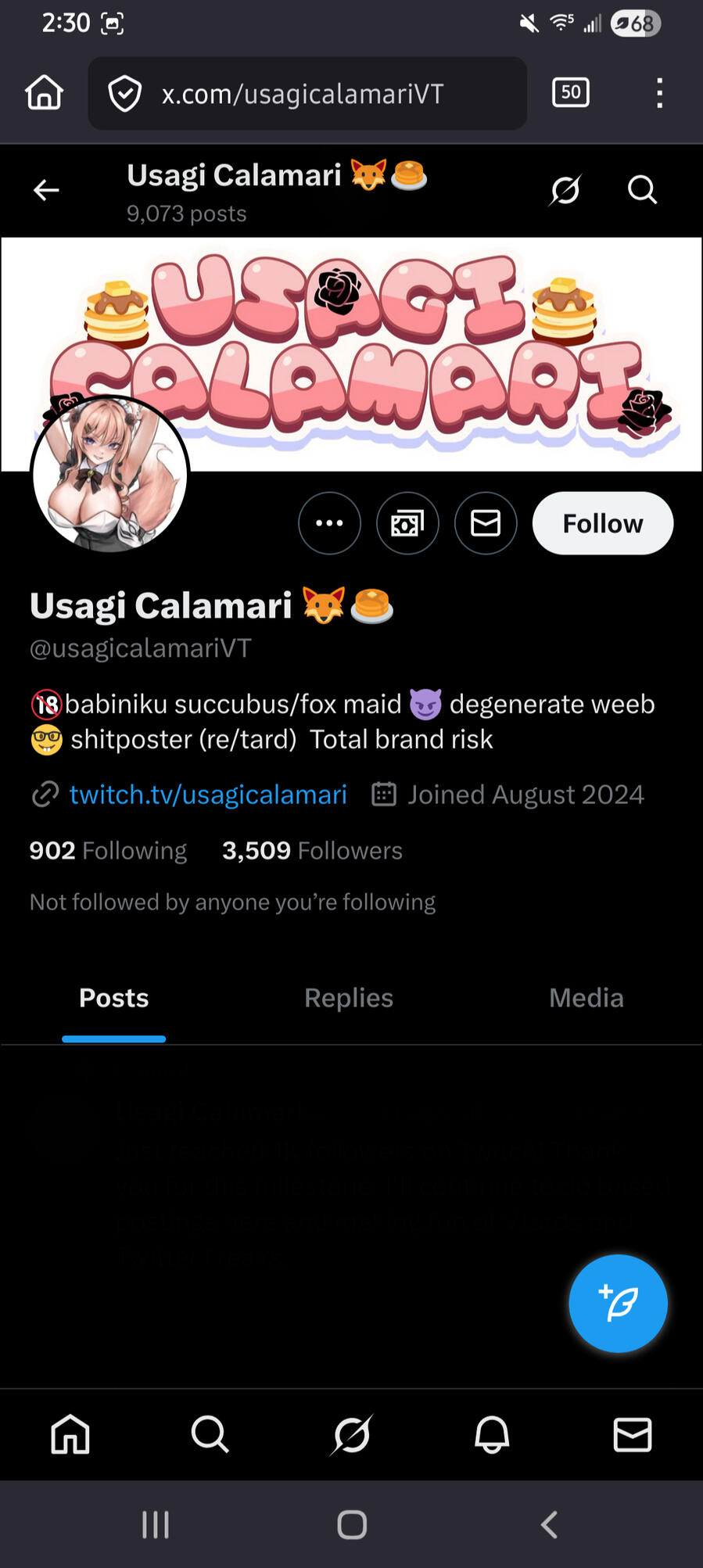Screen dimensions: 703x1568
Task: Open the twitch.tv/usagicalamari link
Action: click(x=207, y=795)
